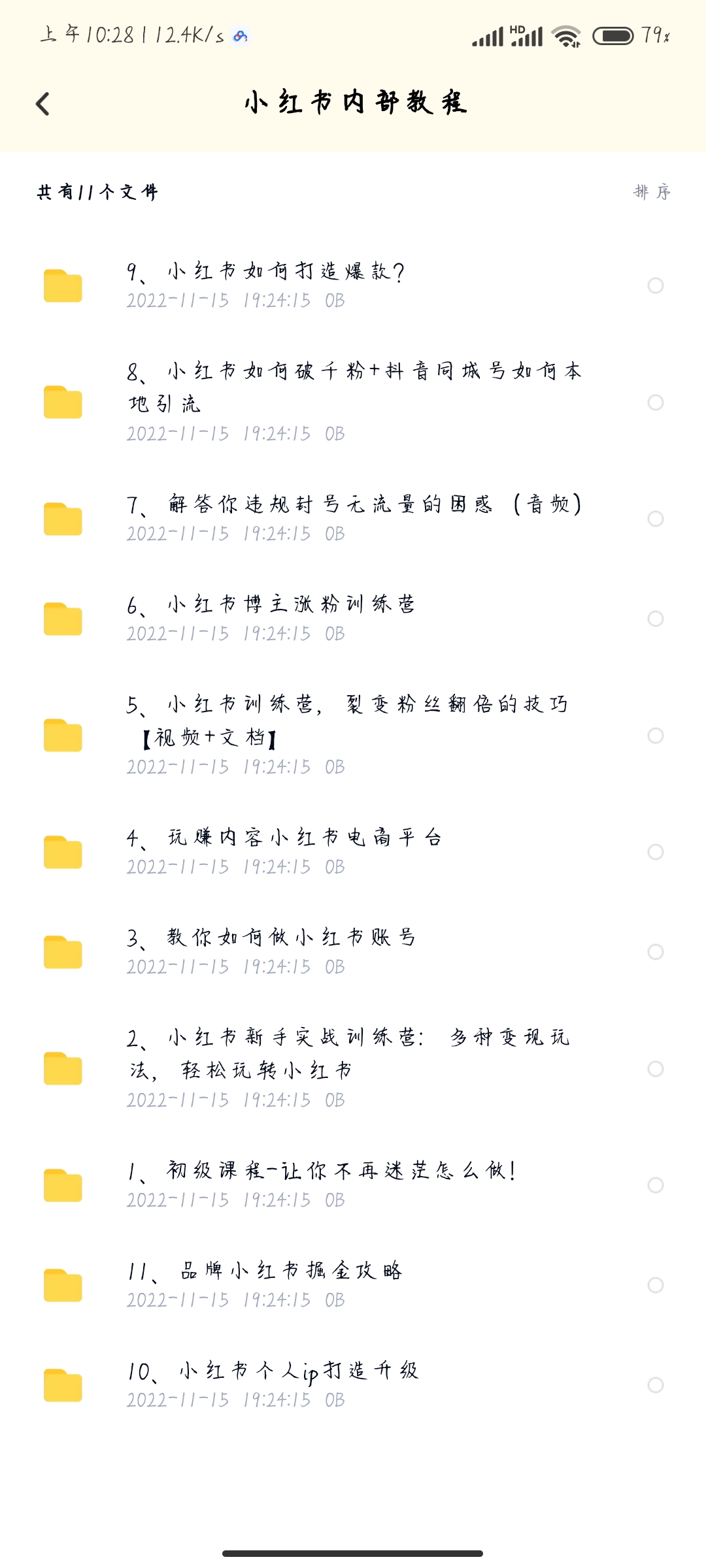706x1568 pixels.
Task: Open folder 3、教你如何做小红书账号
Action: pos(353,952)
